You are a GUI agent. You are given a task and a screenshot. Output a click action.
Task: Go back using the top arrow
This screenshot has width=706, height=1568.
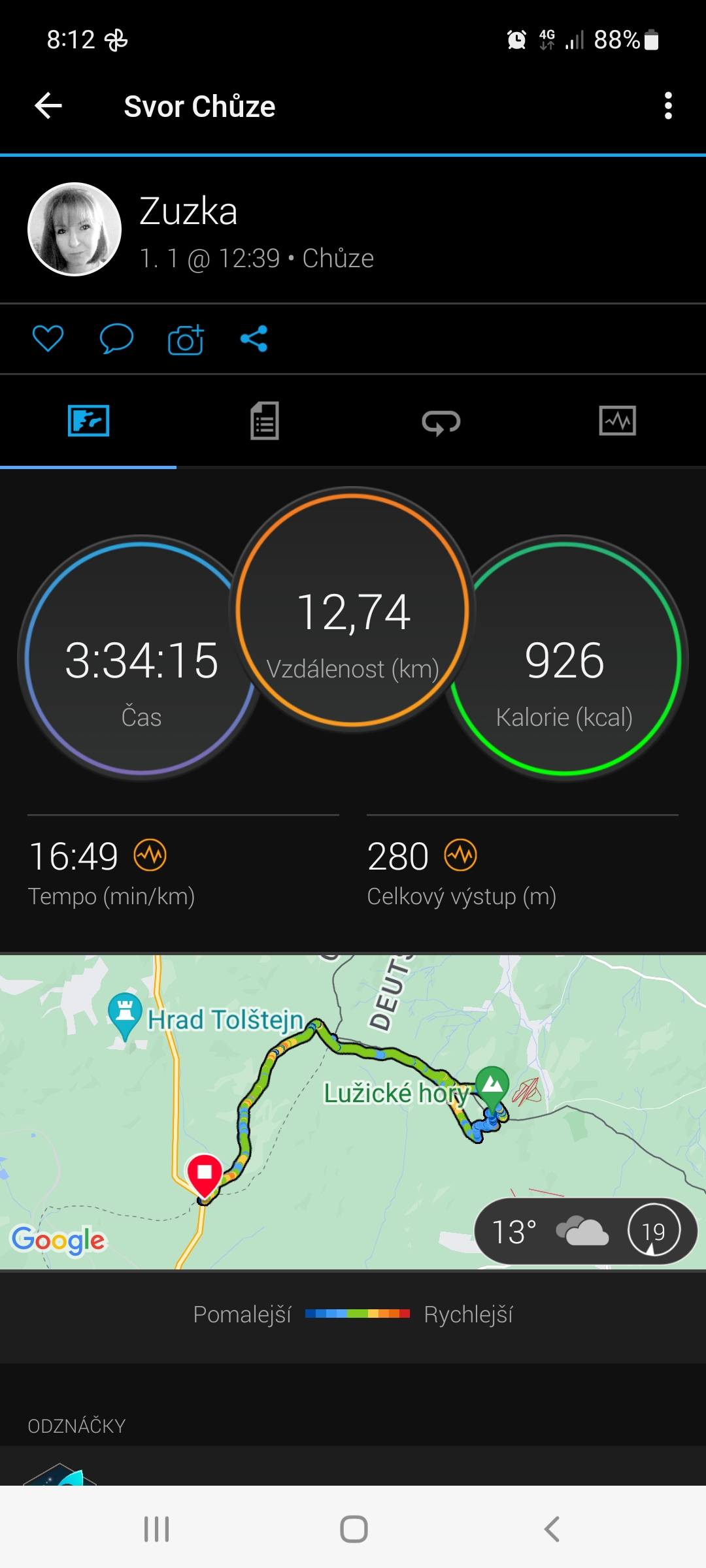pos(48,106)
